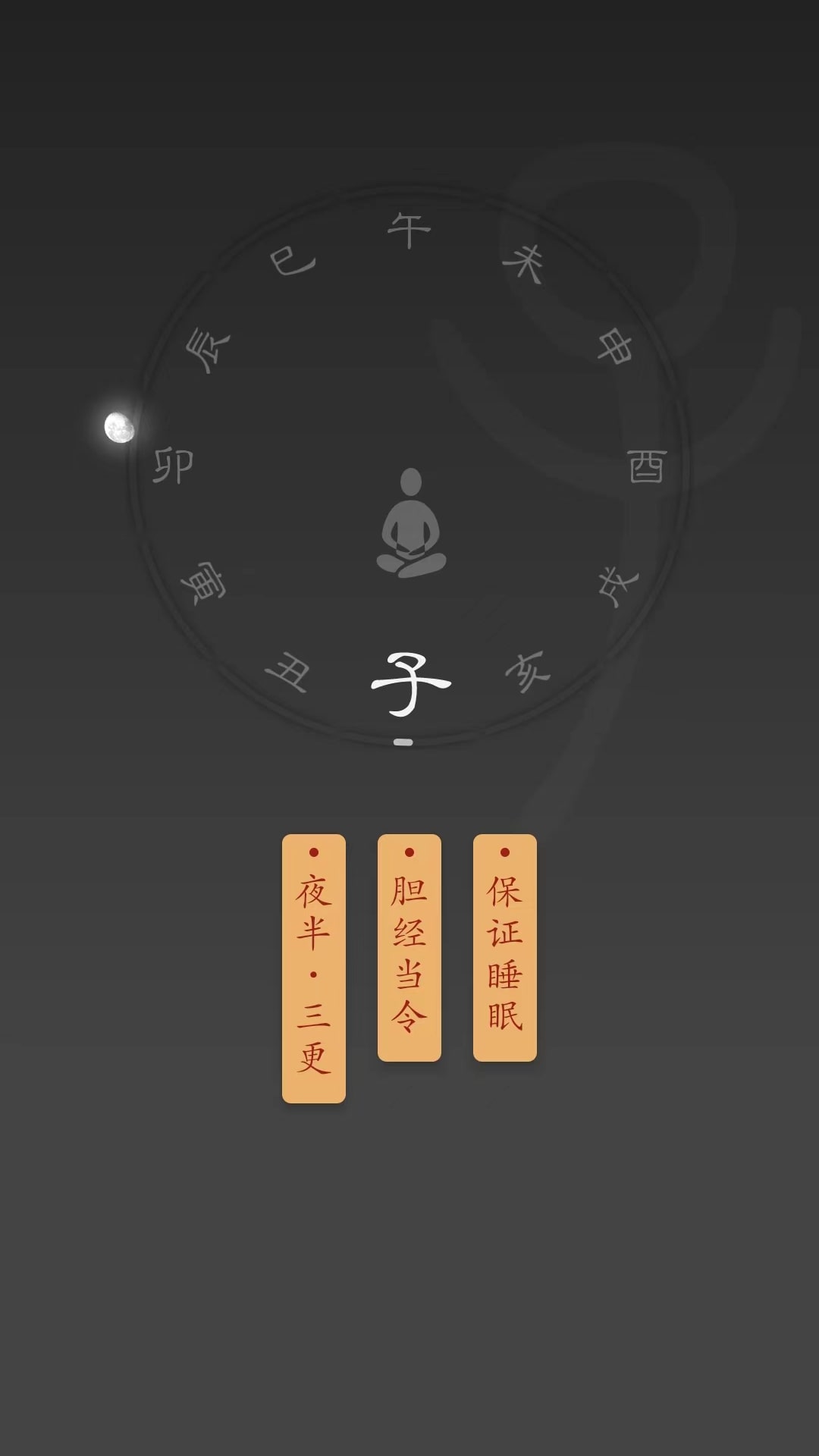Select the 卯 hour on the dial
The height and width of the screenshot is (1456, 819).
pos(173,465)
